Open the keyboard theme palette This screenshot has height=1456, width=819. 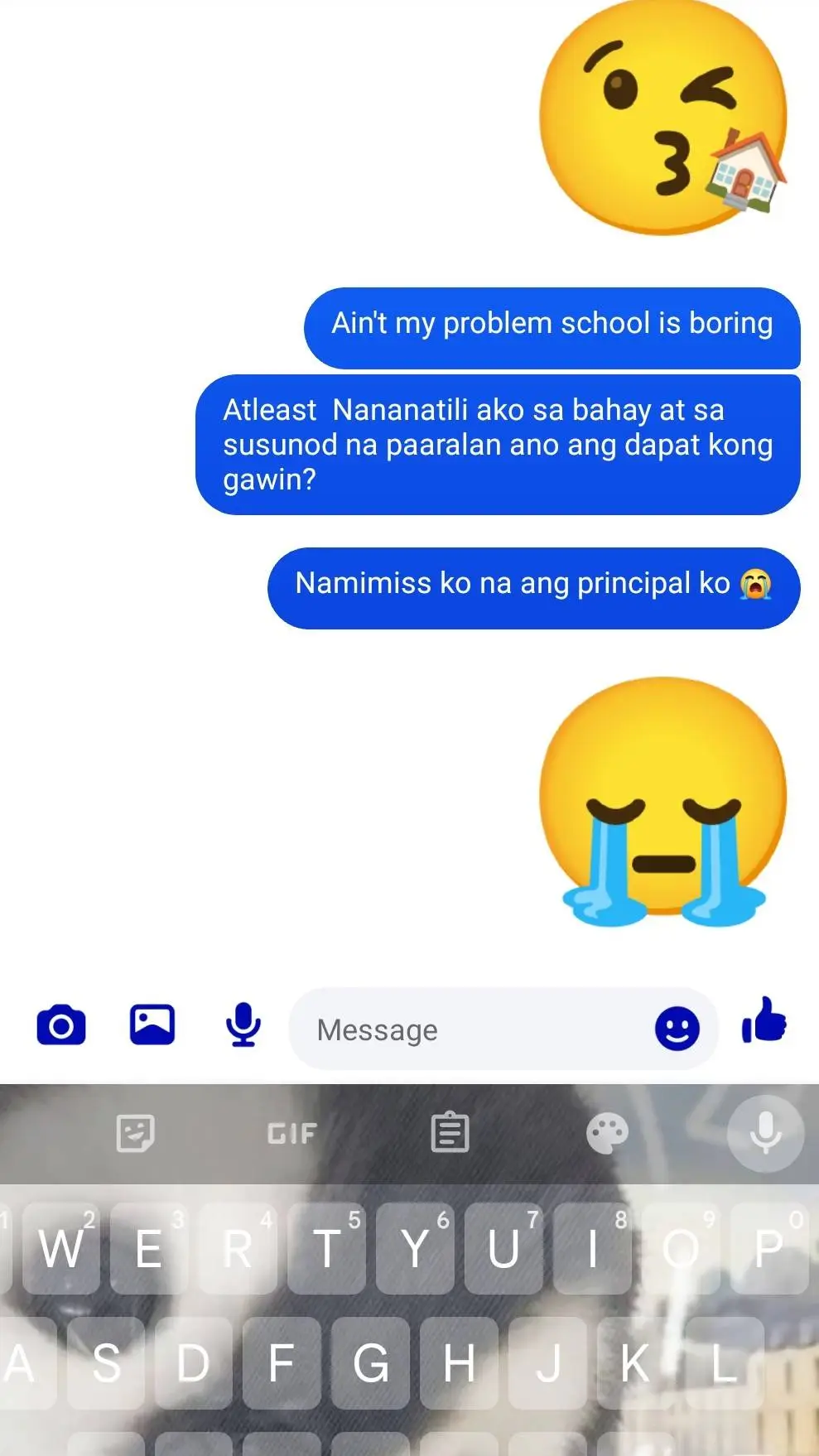[x=607, y=1134]
